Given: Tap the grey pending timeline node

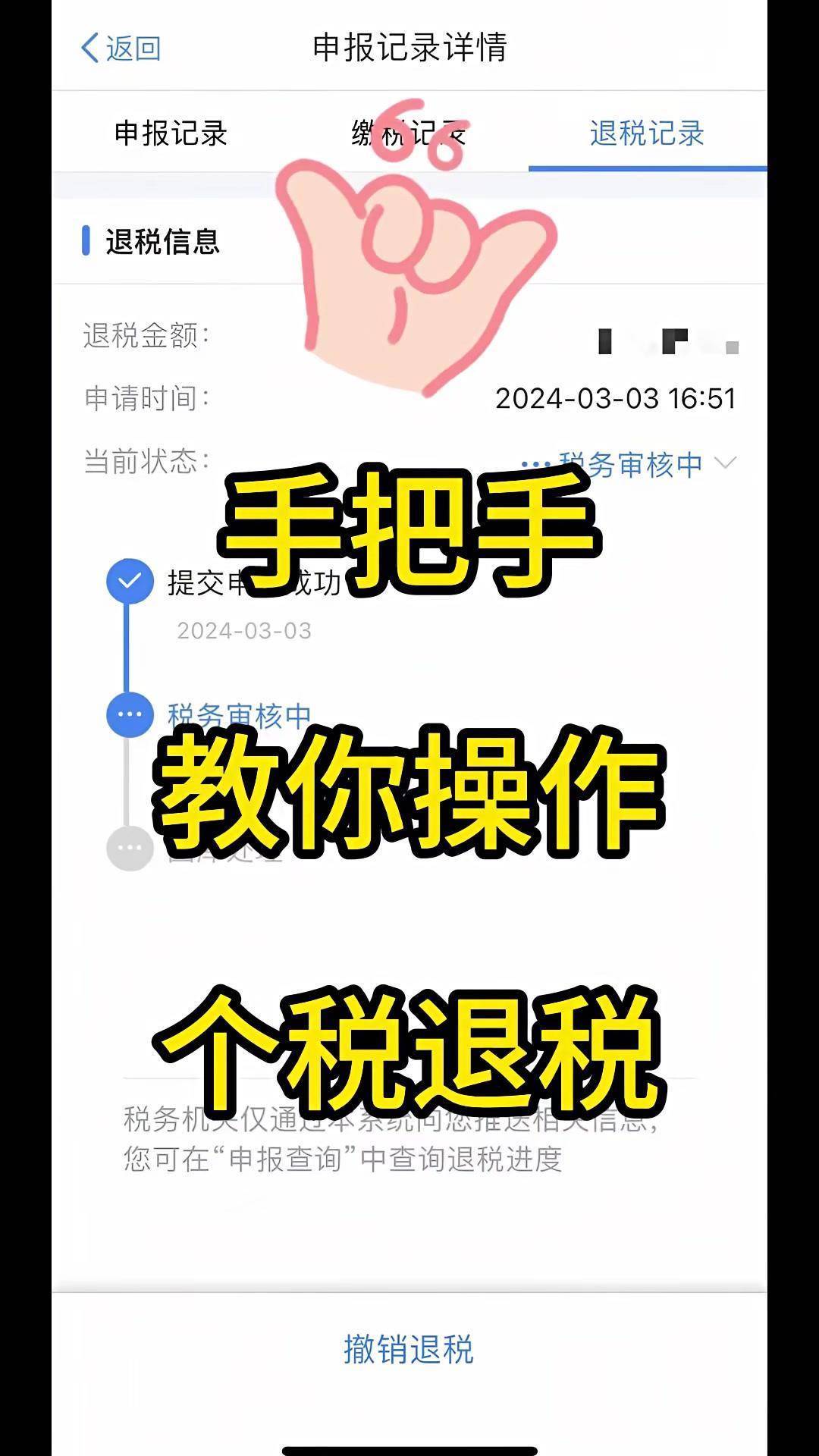Looking at the screenshot, I should point(130,848).
